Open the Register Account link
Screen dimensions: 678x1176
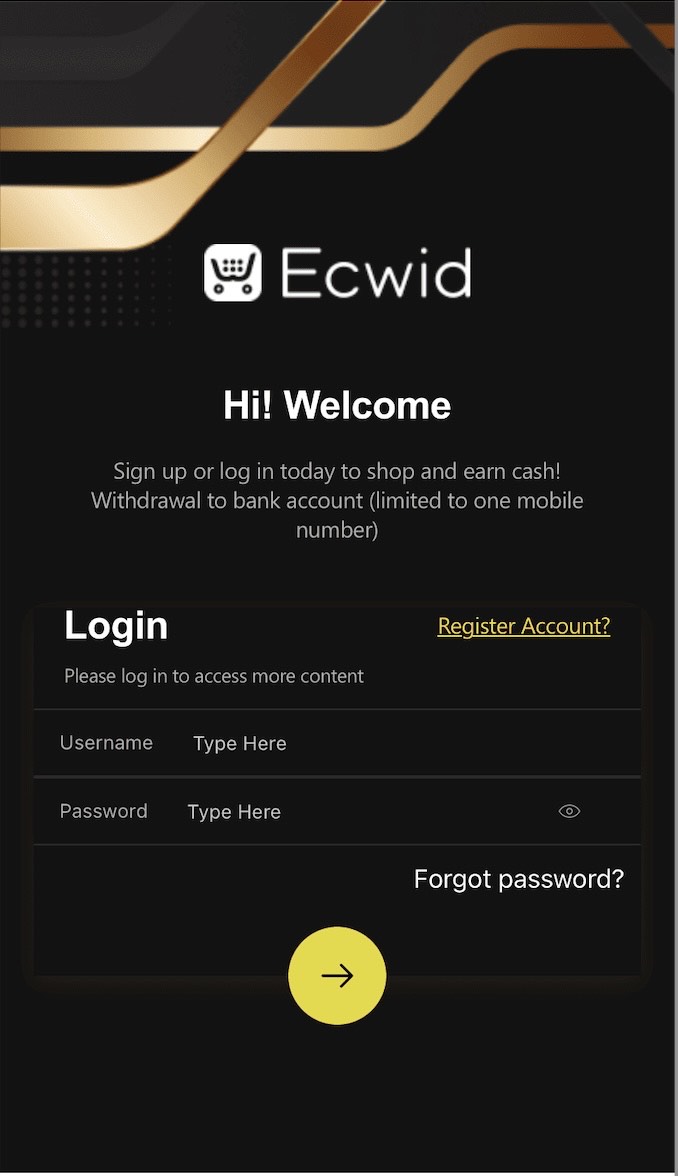523,626
